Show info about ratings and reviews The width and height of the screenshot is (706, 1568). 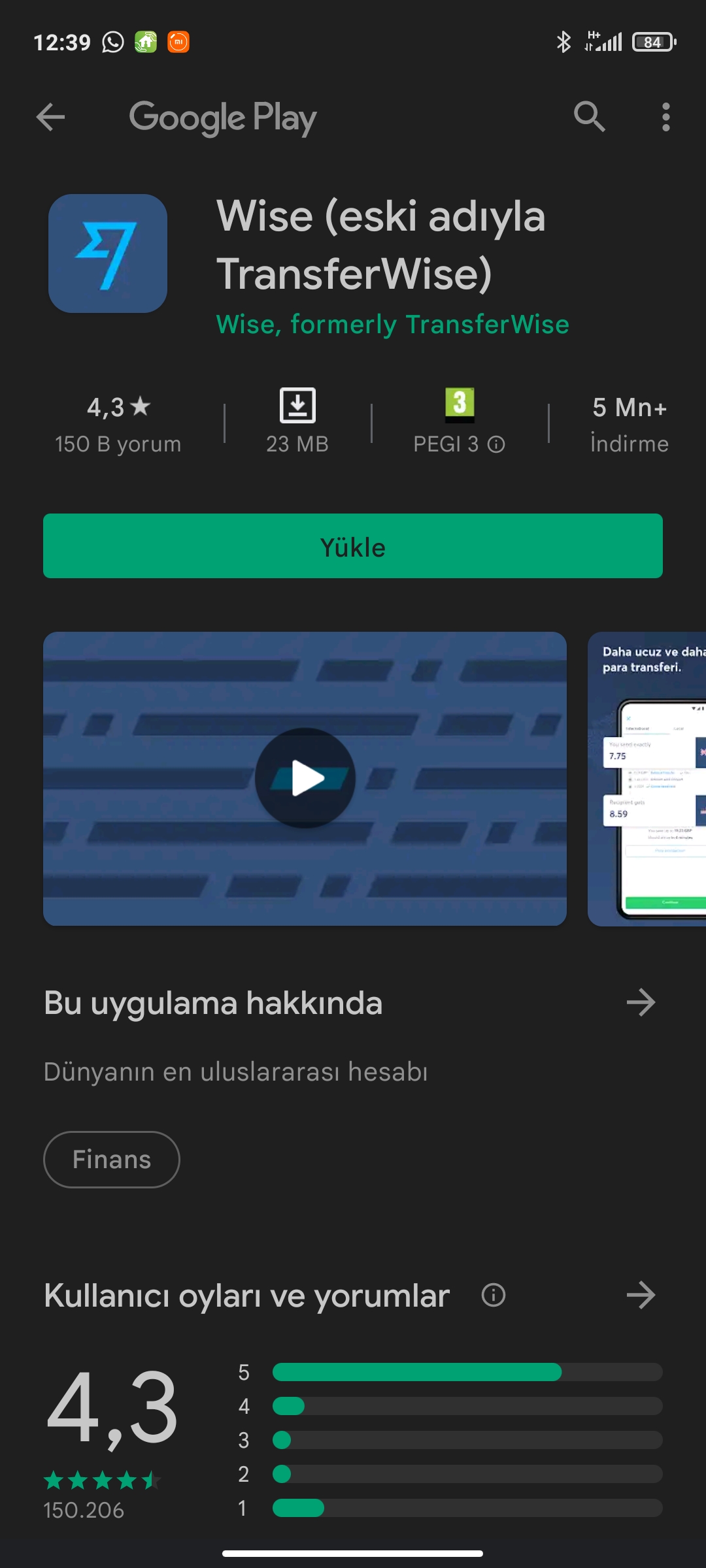tap(494, 1295)
